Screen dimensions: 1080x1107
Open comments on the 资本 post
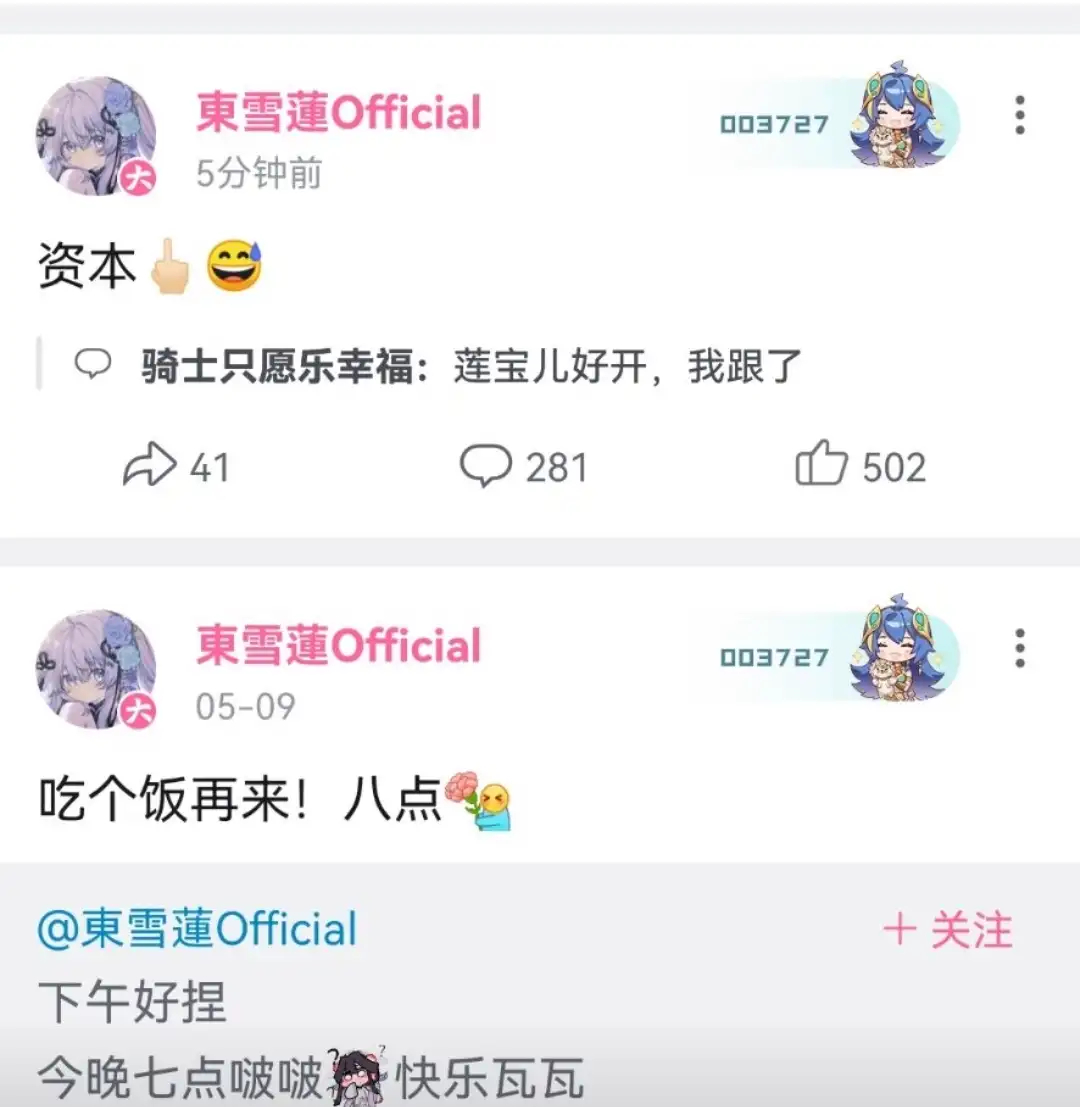tap(523, 466)
